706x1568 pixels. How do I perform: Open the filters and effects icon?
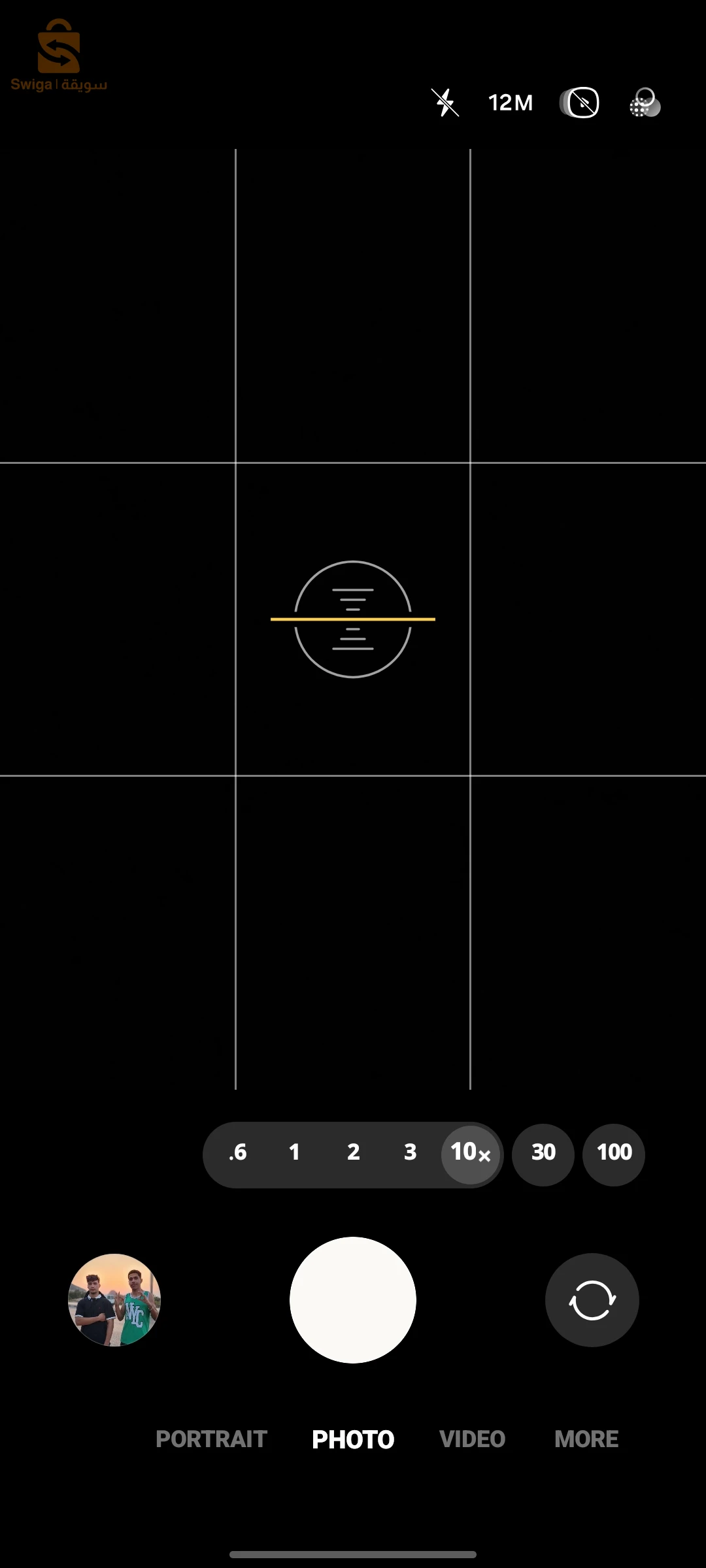click(x=645, y=103)
